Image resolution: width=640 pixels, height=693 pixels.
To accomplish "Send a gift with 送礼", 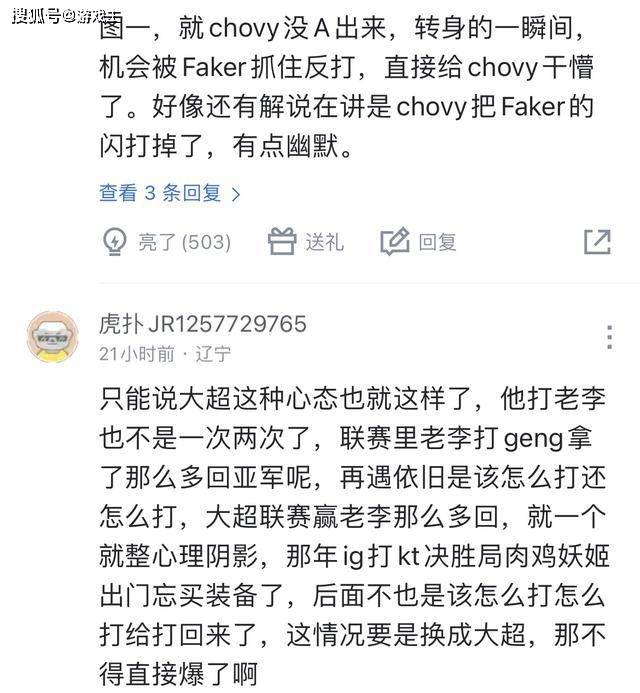I will 306,242.
